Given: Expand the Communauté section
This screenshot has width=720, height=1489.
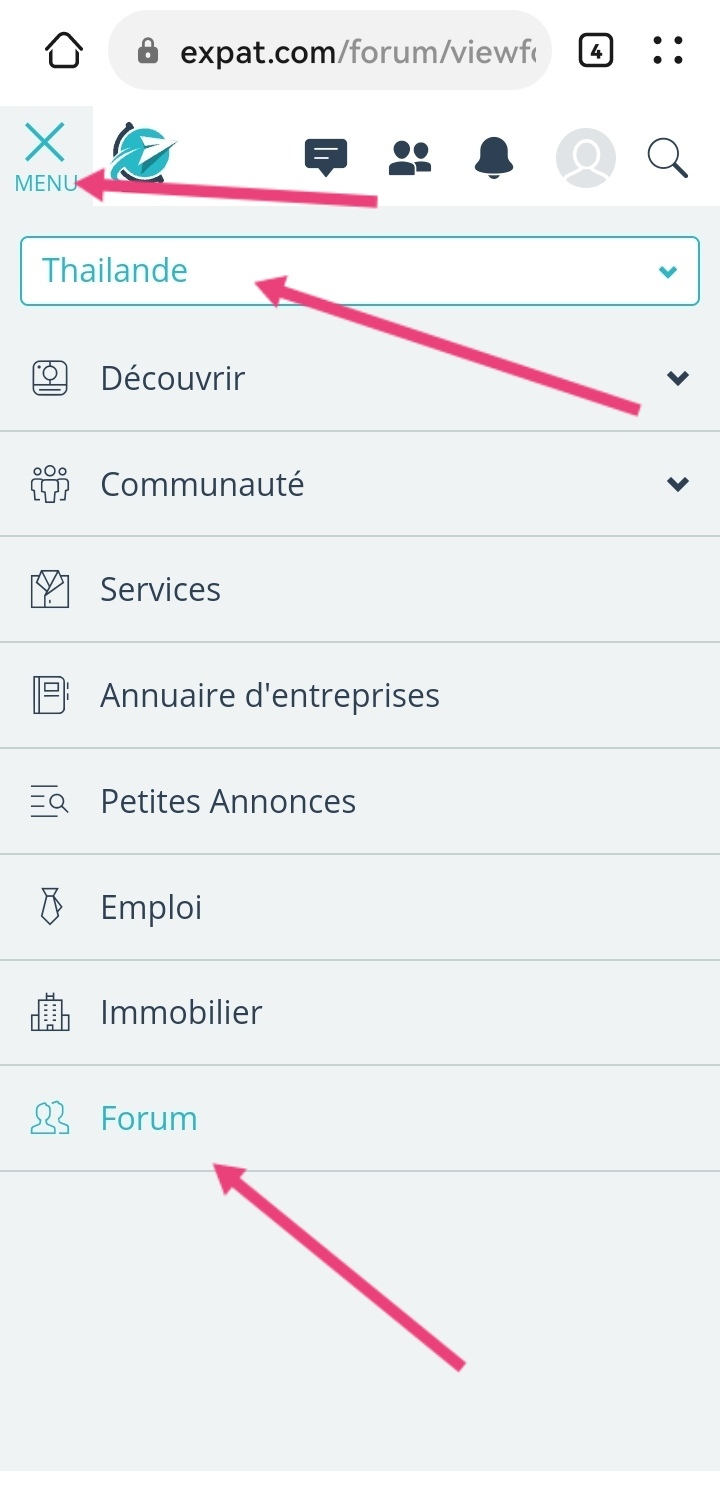Looking at the screenshot, I should coord(360,484).
